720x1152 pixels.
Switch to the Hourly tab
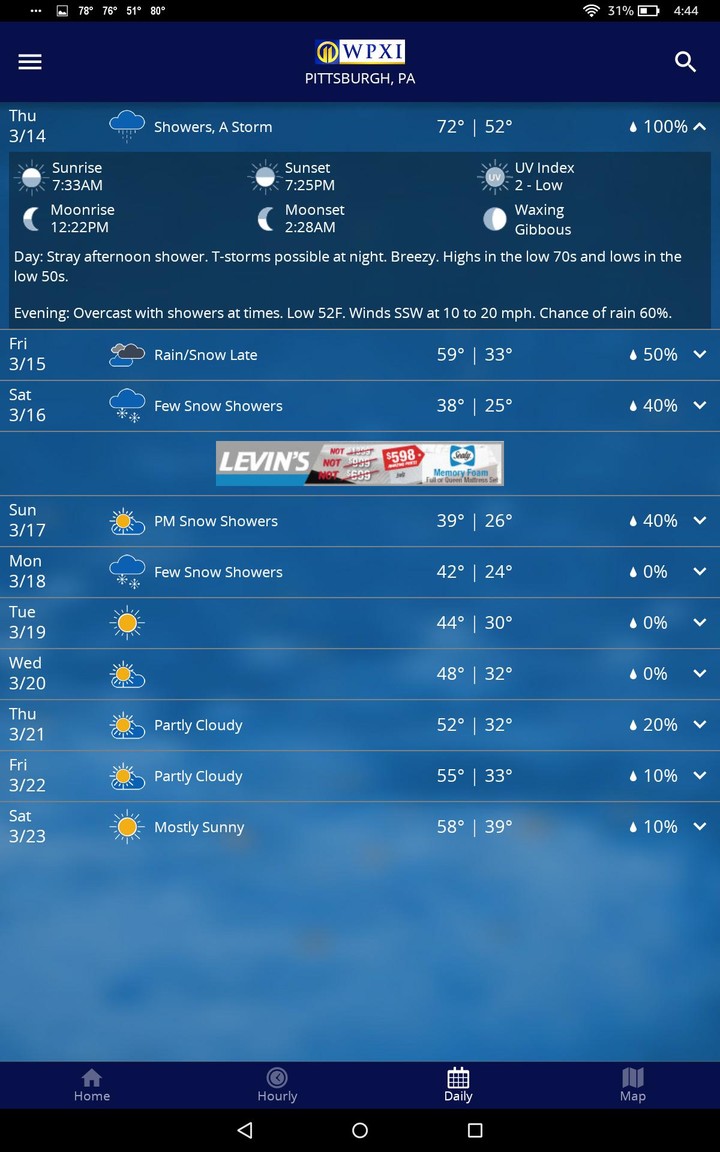click(x=277, y=1085)
